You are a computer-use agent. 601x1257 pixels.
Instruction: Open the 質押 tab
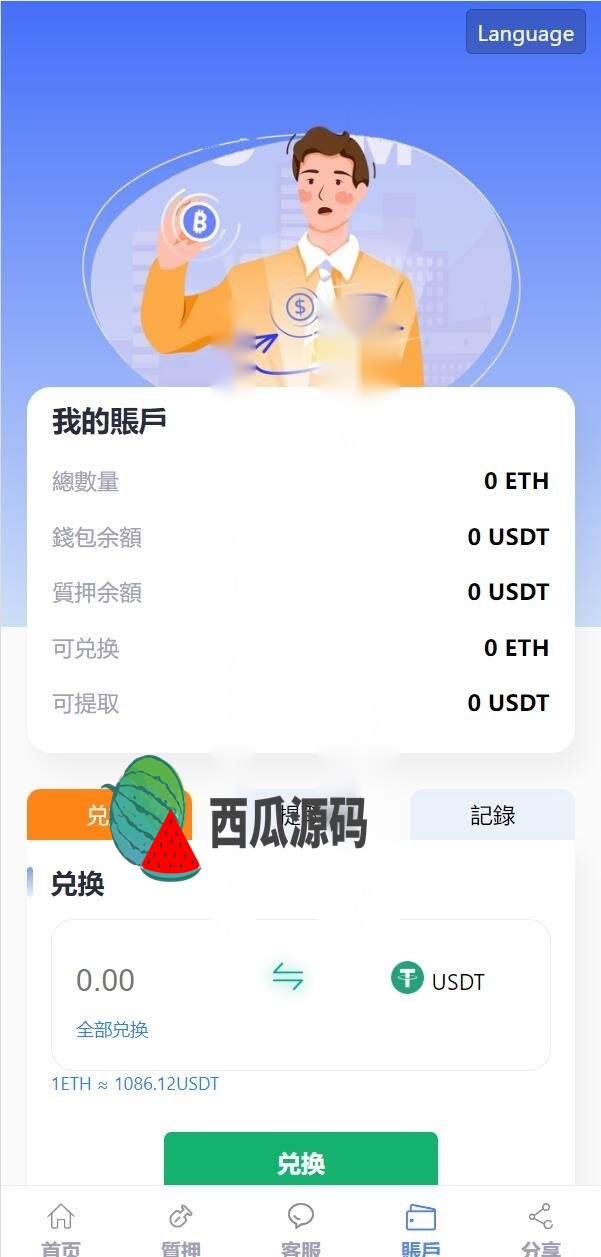[181, 1228]
